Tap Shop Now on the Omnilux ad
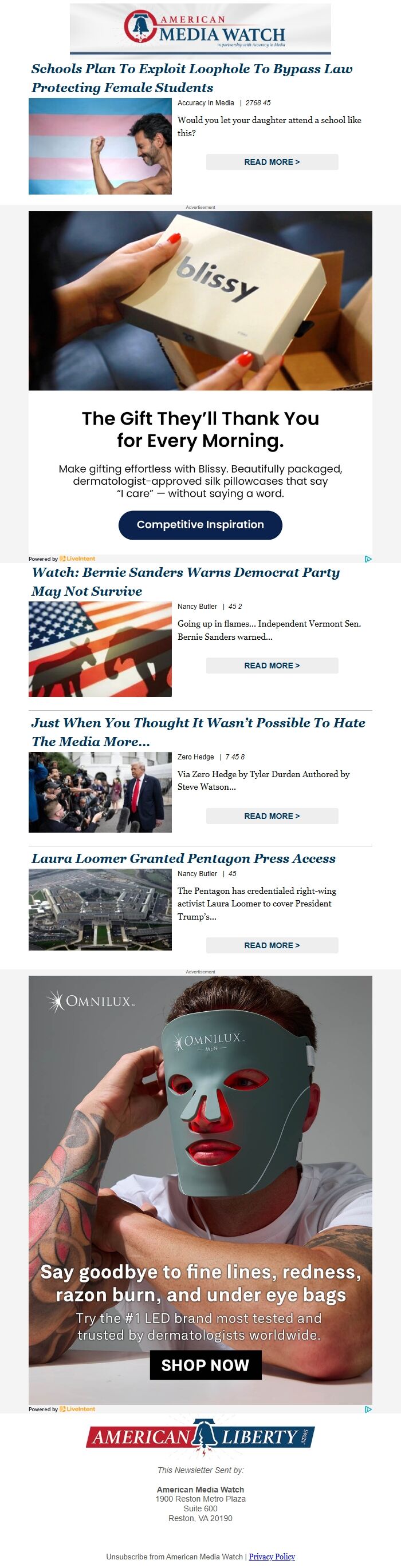 point(206,1365)
